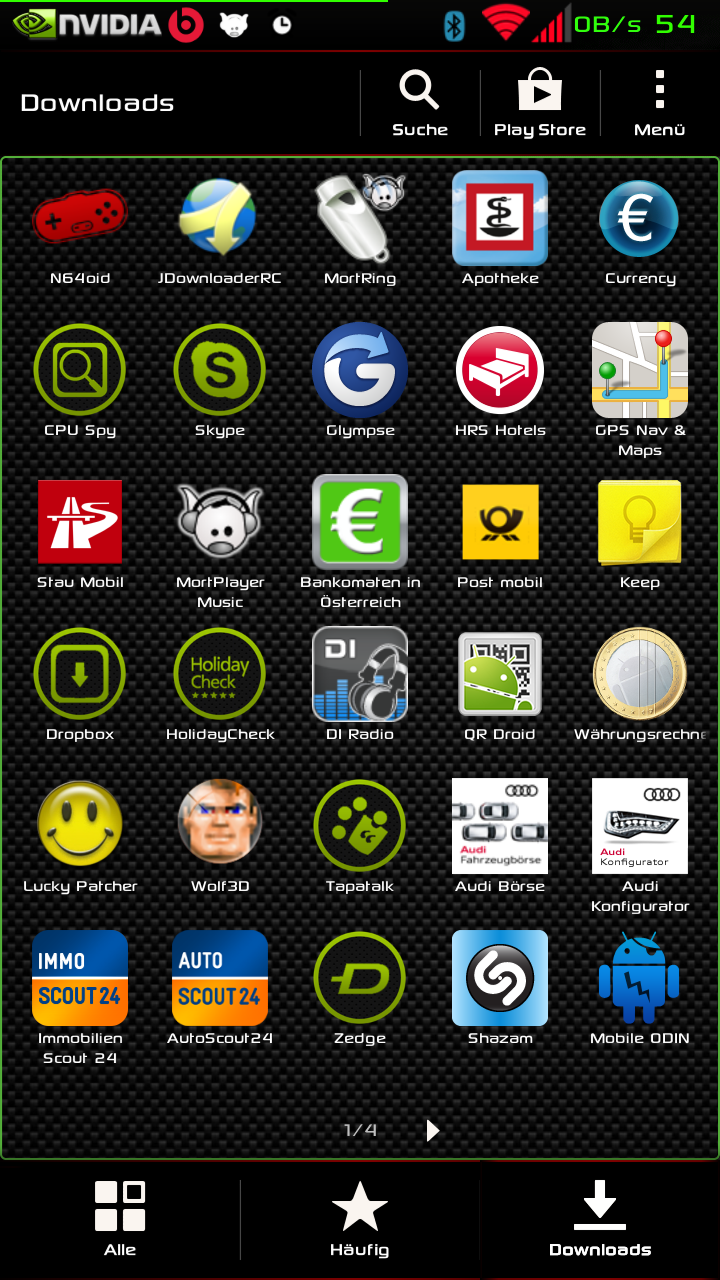This screenshot has width=720, height=1280.
Task: Launch Dropbox
Action: coord(80,686)
